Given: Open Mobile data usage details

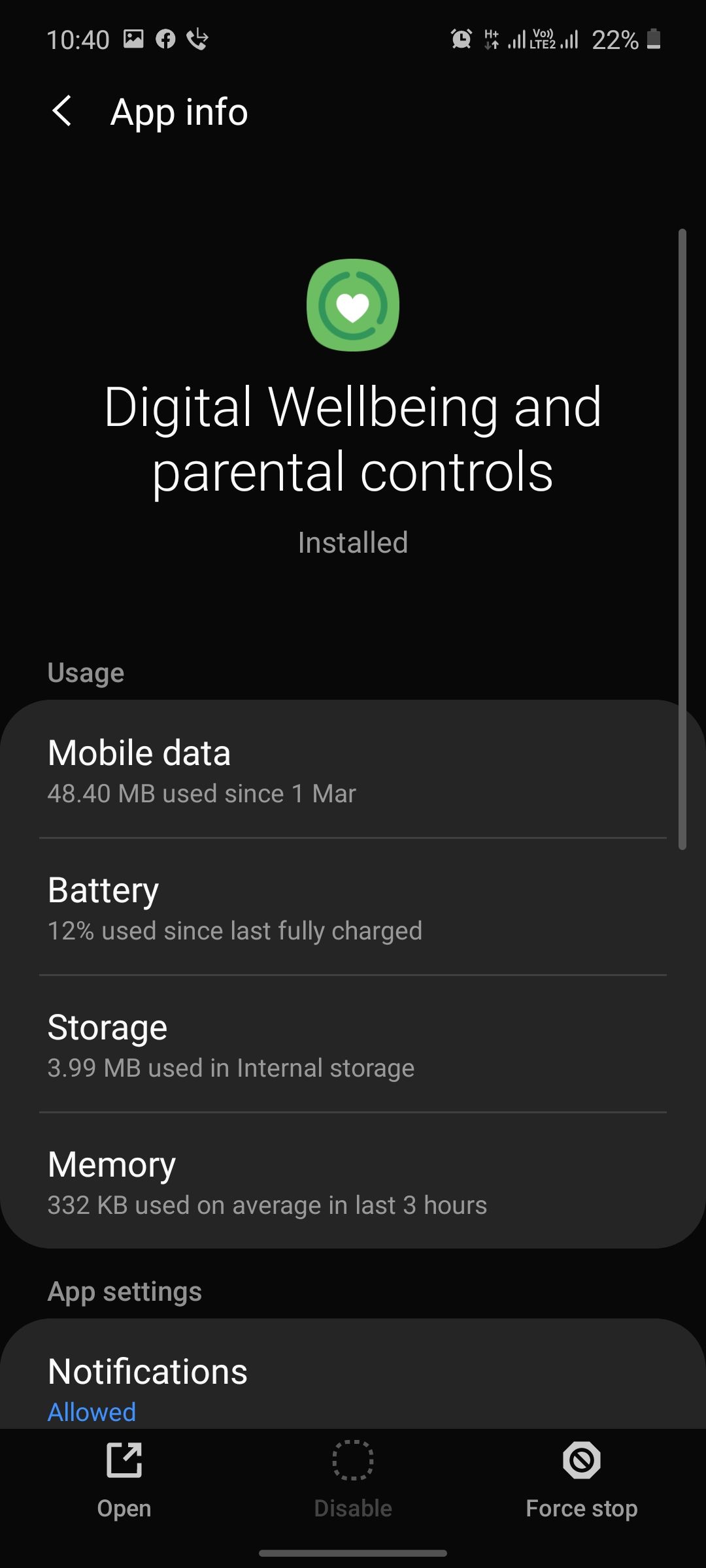Looking at the screenshot, I should [353, 771].
